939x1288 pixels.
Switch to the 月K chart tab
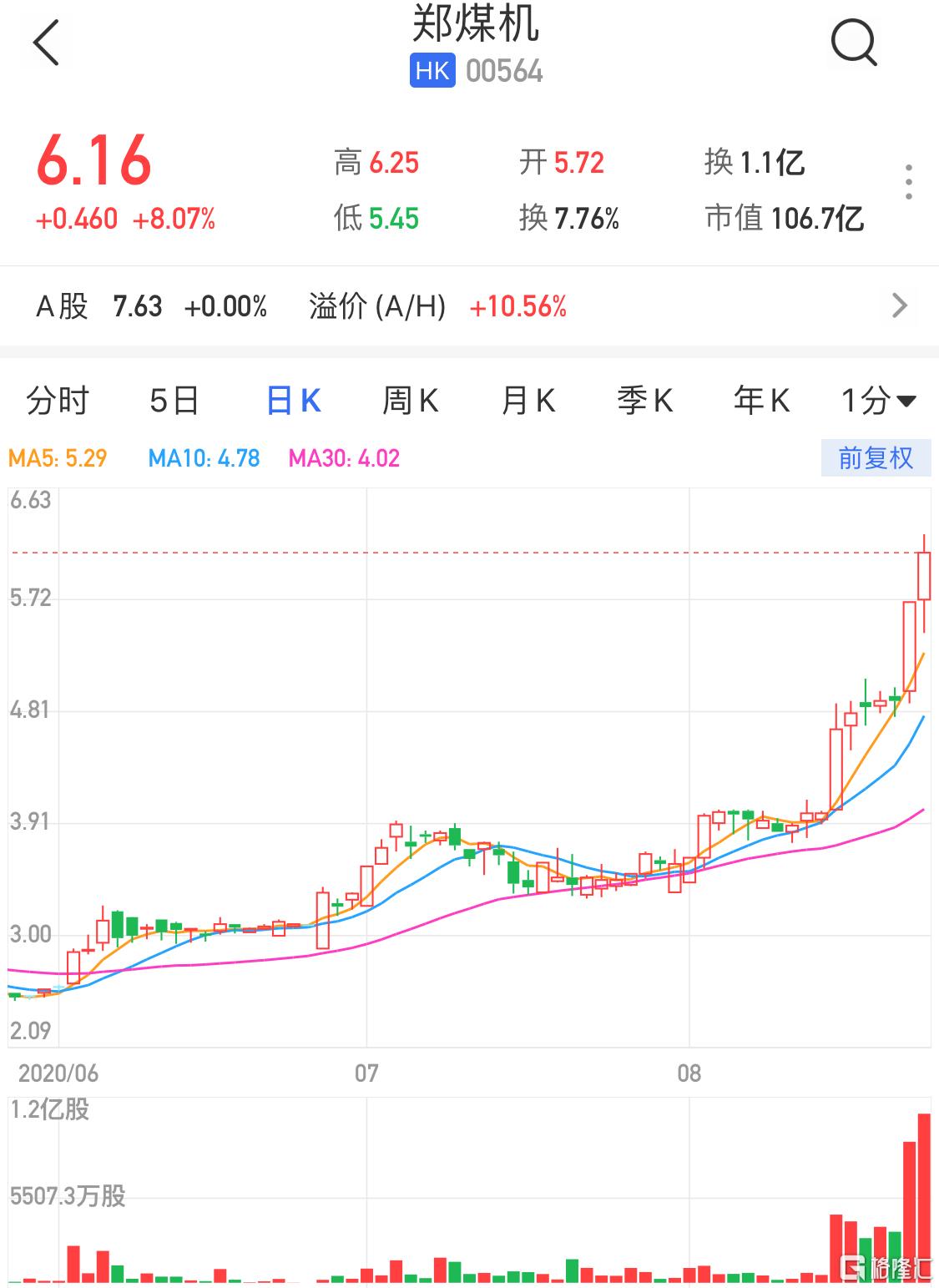(x=528, y=402)
